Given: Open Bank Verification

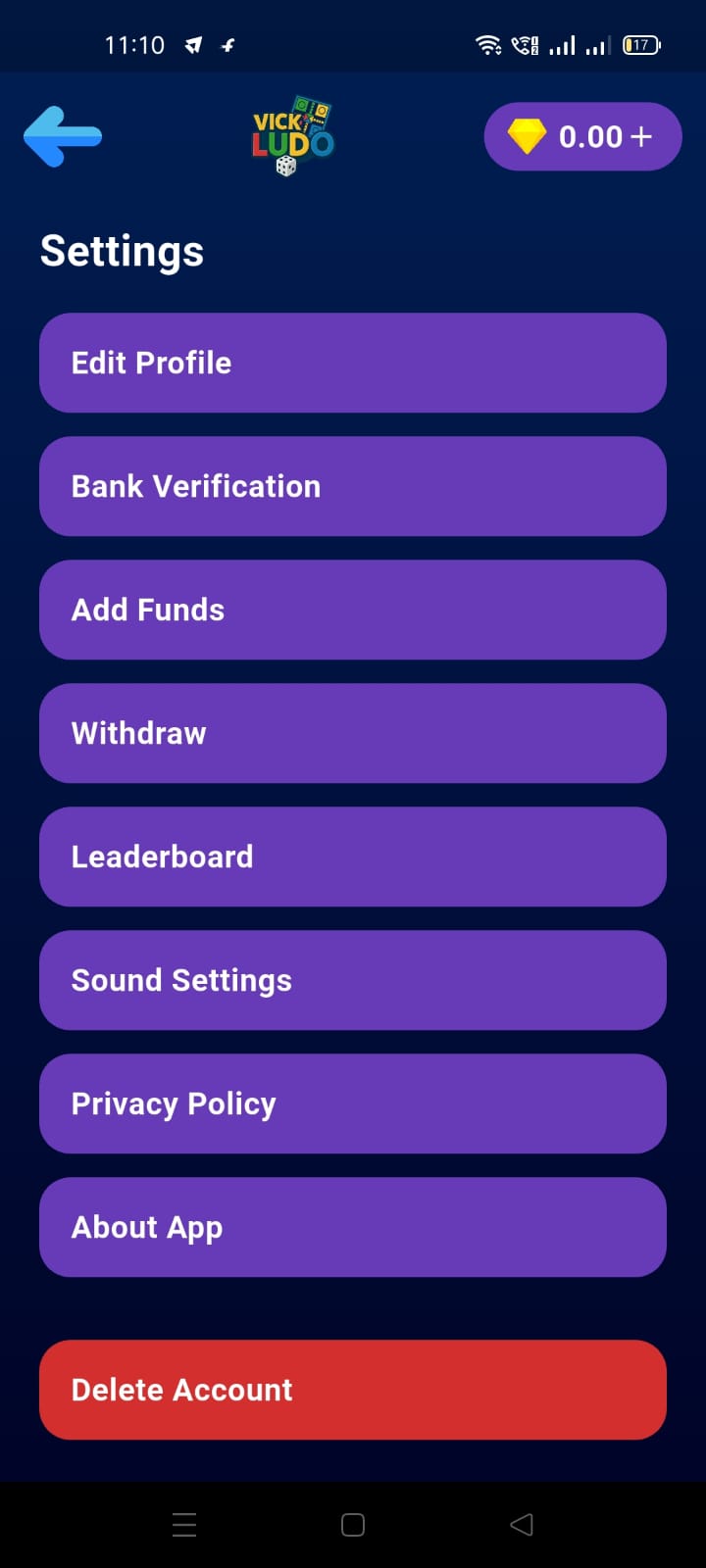Looking at the screenshot, I should tap(353, 486).
